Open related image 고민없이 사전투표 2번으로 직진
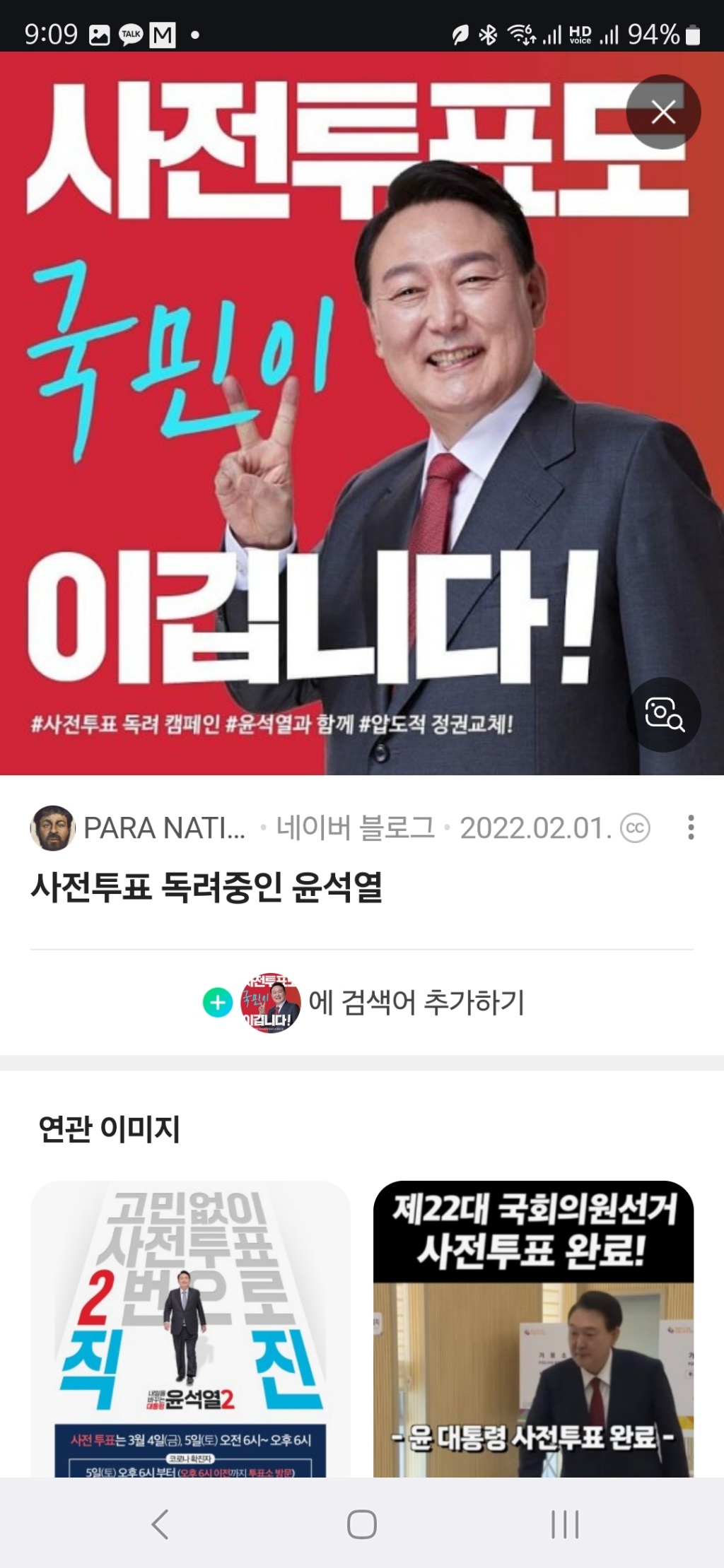Image resolution: width=724 pixels, height=1568 pixels. pyautogui.click(x=190, y=1328)
